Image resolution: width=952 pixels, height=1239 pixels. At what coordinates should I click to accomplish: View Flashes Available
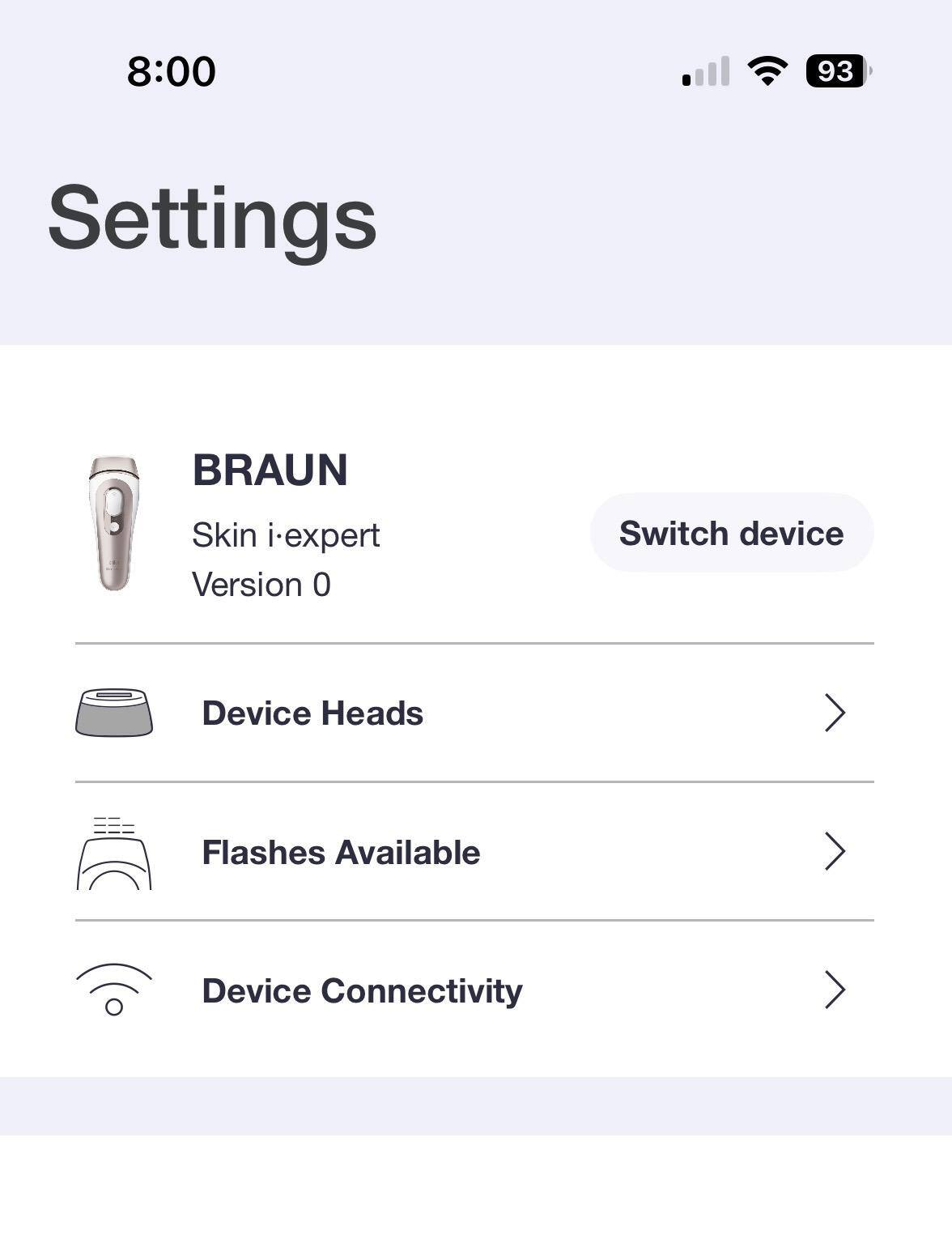click(x=474, y=852)
